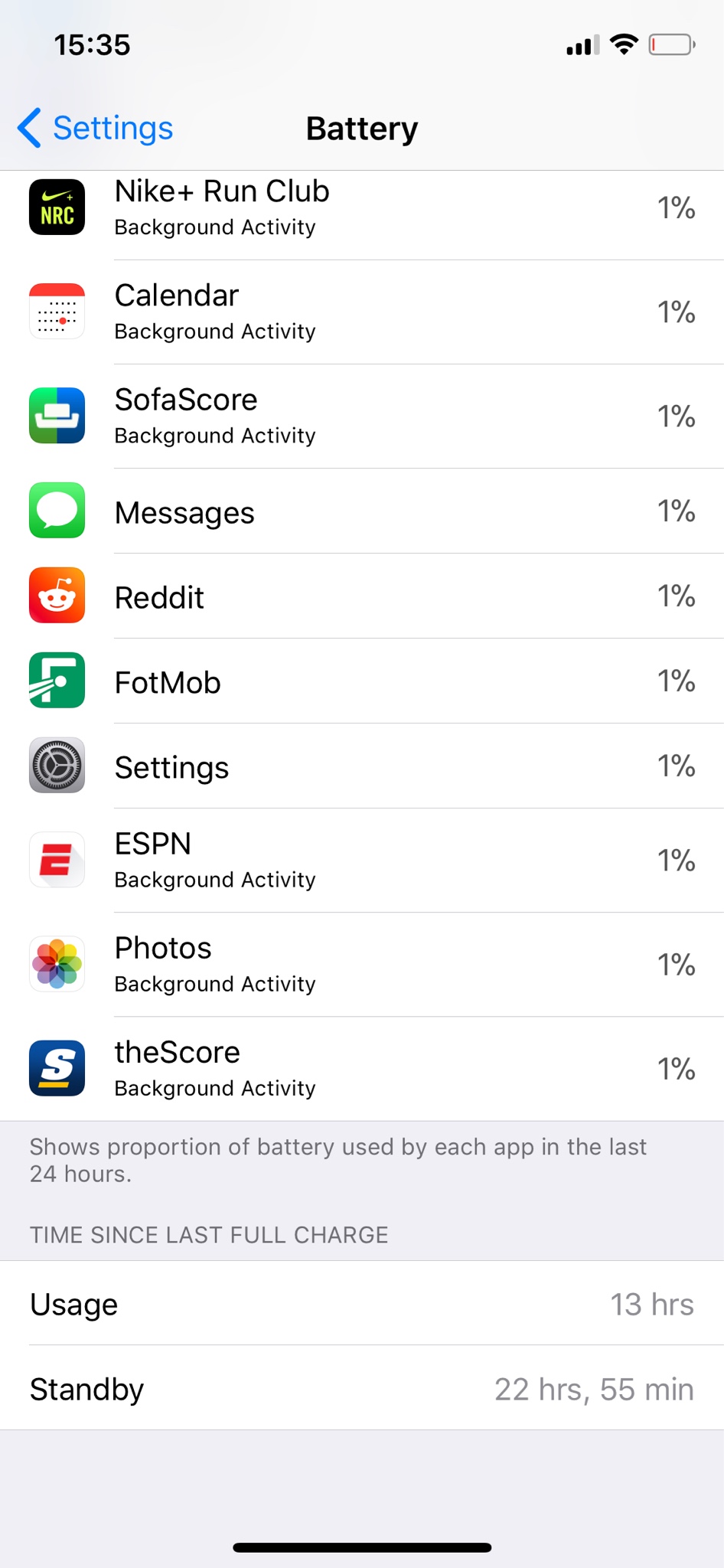Show SofaScore battery usage details
Image resolution: width=724 pixels, height=1568 pixels.
[x=362, y=416]
